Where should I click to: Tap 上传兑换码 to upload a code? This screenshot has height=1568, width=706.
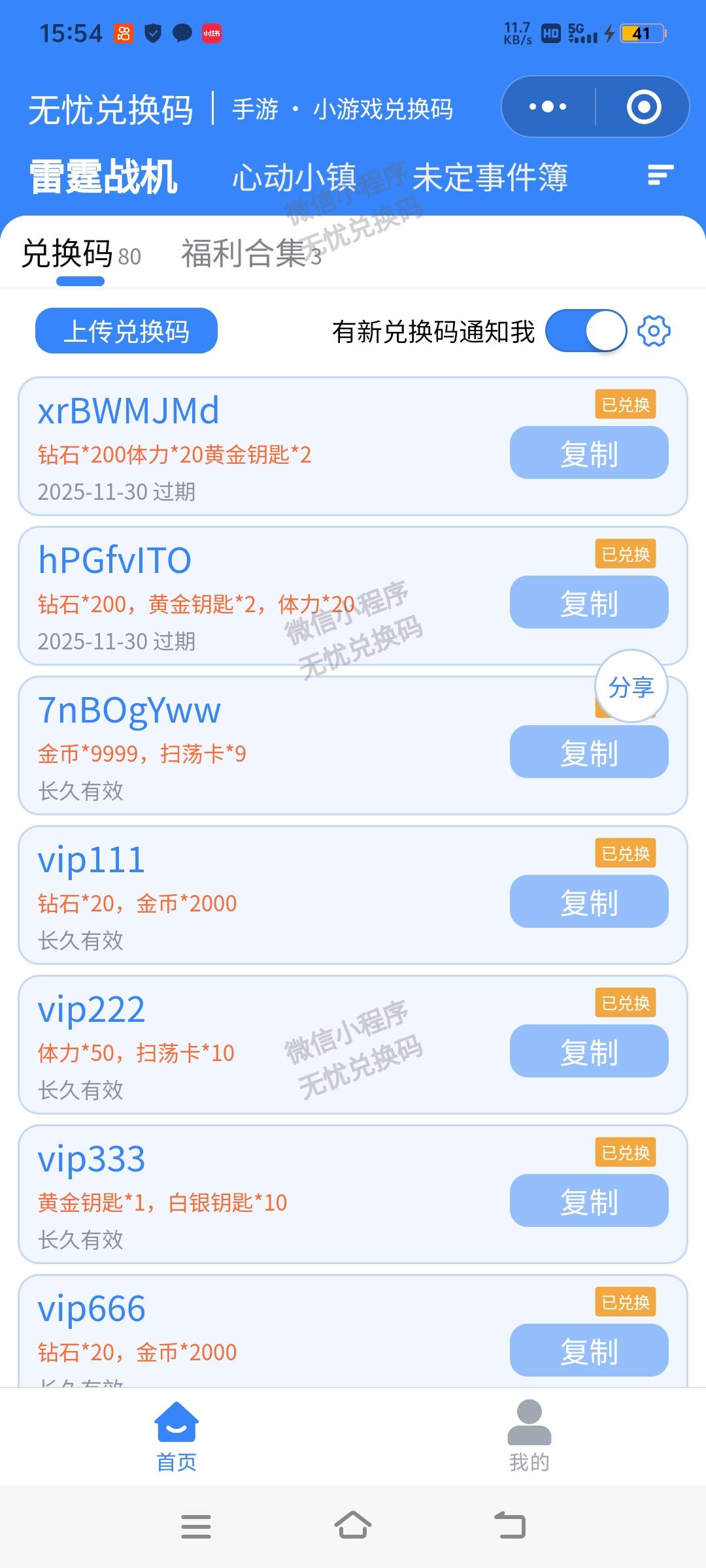click(126, 332)
